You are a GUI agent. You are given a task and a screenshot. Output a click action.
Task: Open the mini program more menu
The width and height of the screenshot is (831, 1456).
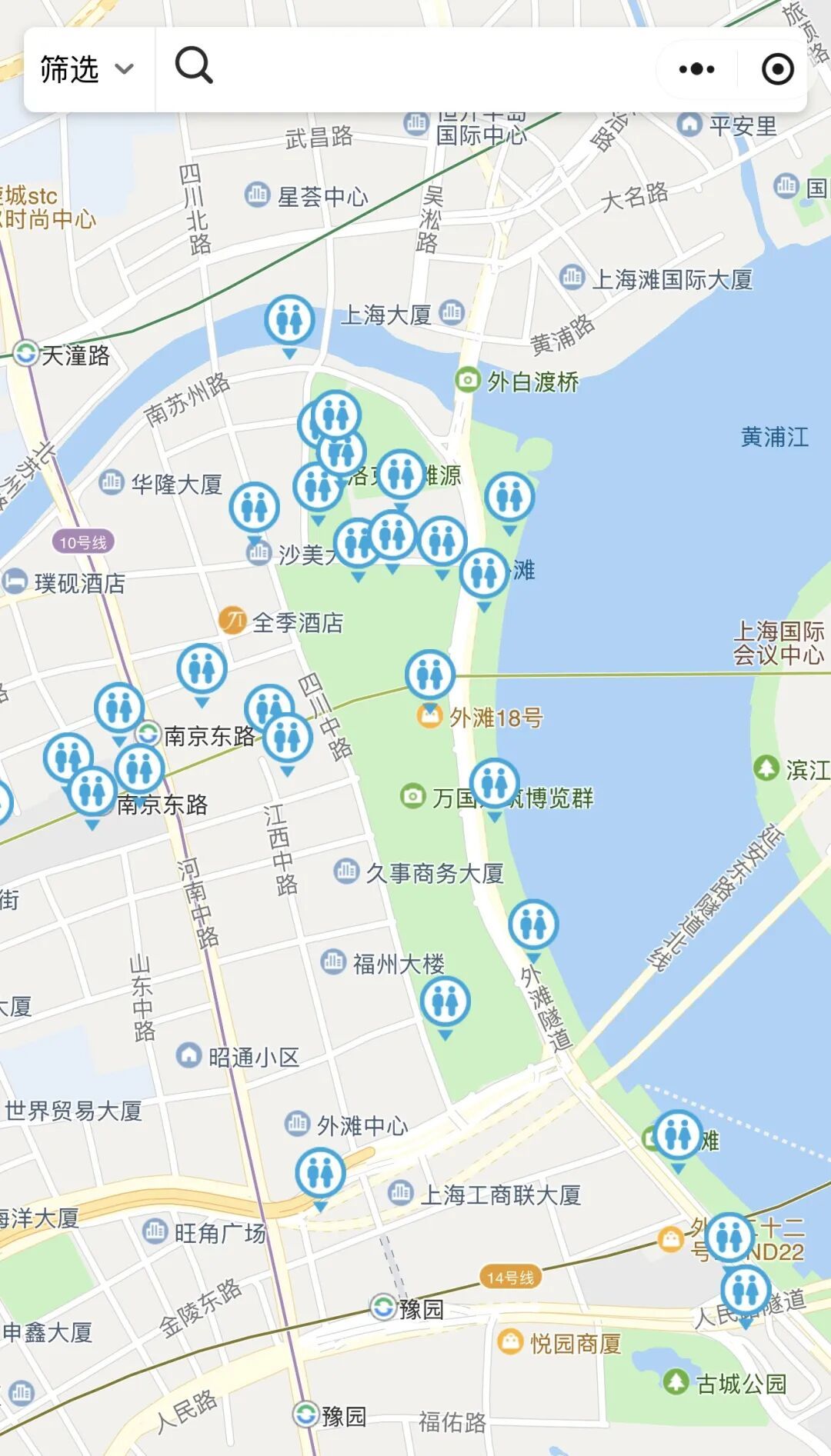696,69
